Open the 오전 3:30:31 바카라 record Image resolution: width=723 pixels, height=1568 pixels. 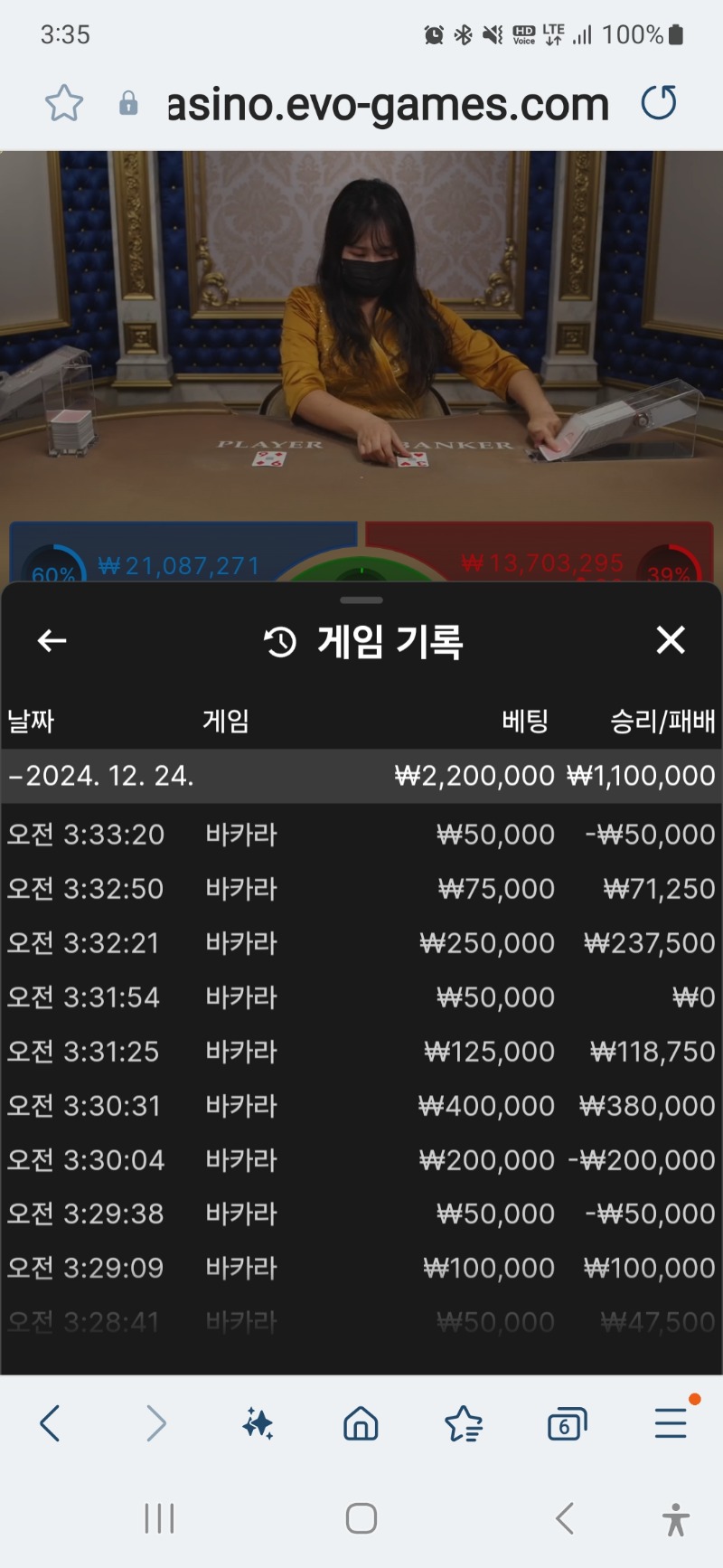click(x=361, y=1105)
